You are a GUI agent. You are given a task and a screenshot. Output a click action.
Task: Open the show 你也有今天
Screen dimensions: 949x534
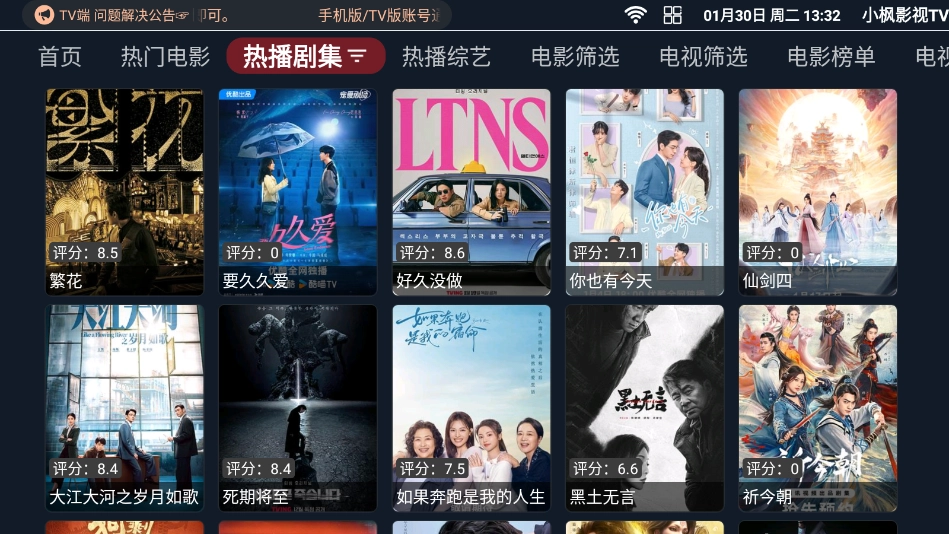(x=644, y=190)
